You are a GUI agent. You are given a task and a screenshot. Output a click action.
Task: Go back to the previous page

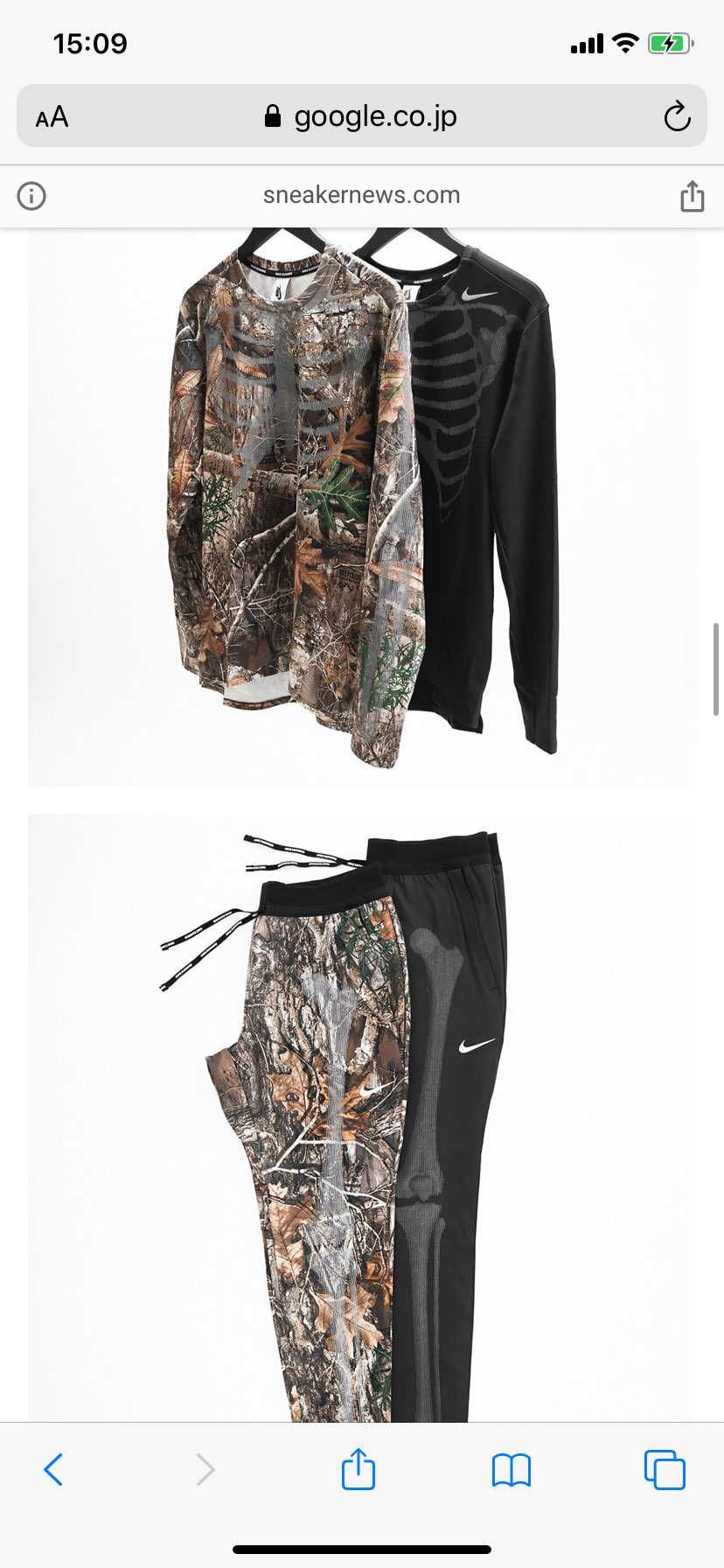tap(53, 1469)
